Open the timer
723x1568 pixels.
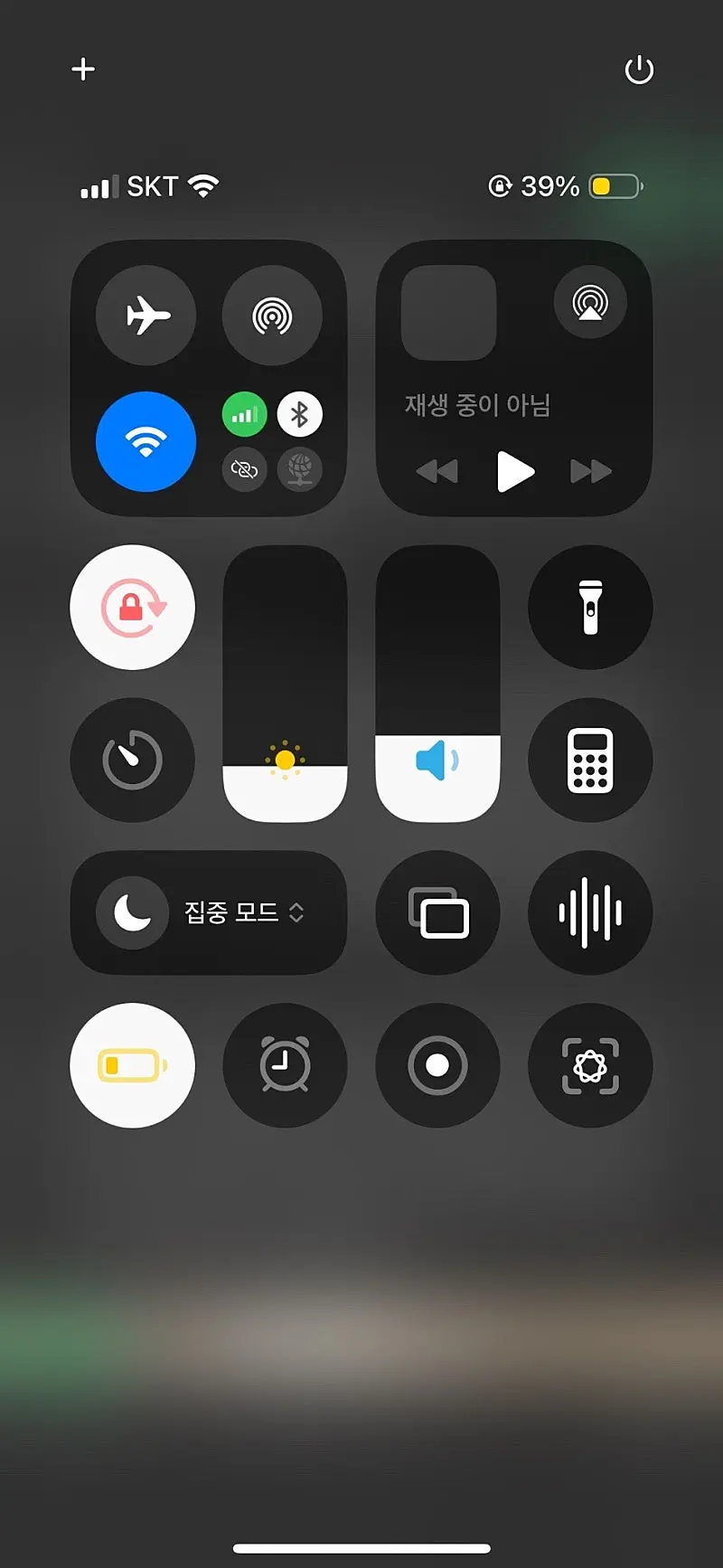click(x=133, y=760)
